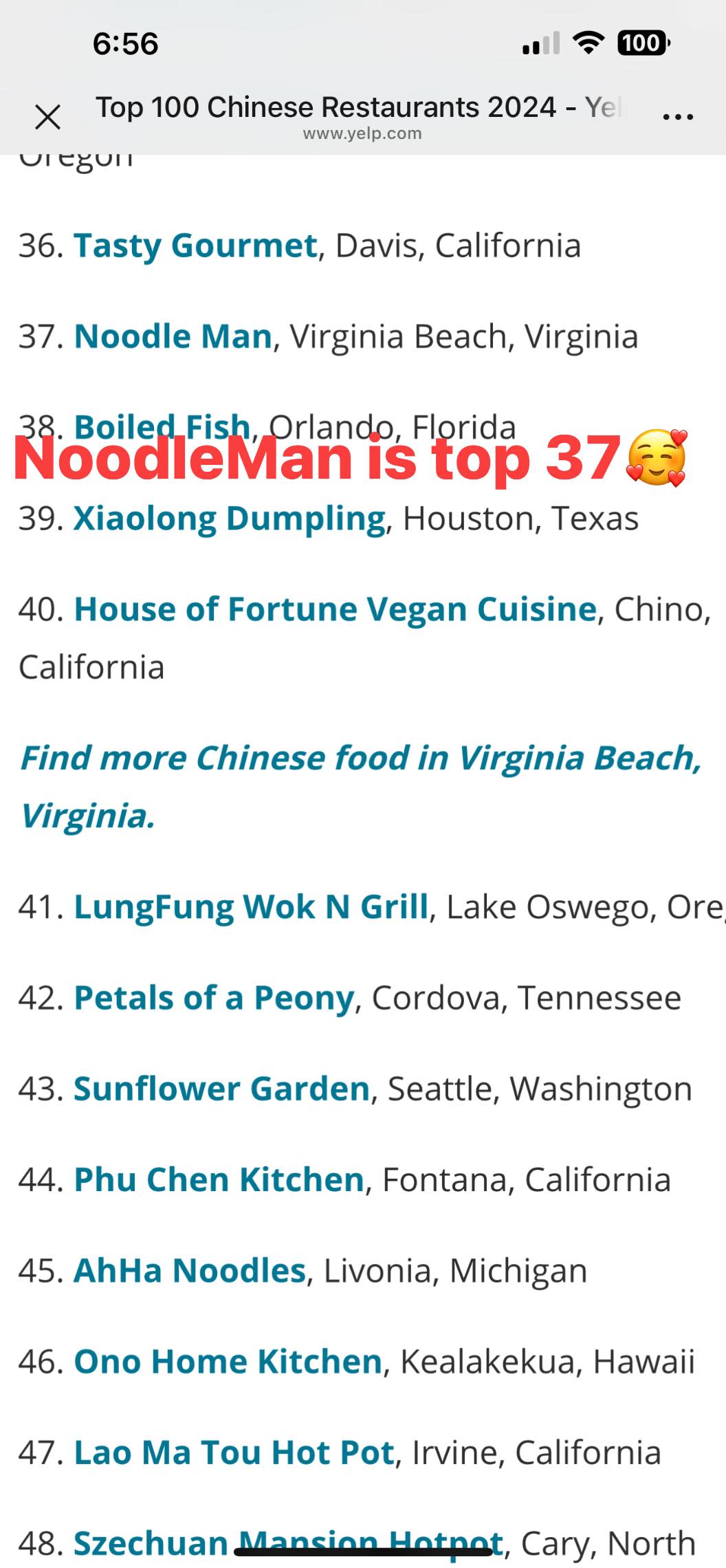Open the Tasty Gourmet link
This screenshot has width=726, height=1568.
[x=195, y=246]
